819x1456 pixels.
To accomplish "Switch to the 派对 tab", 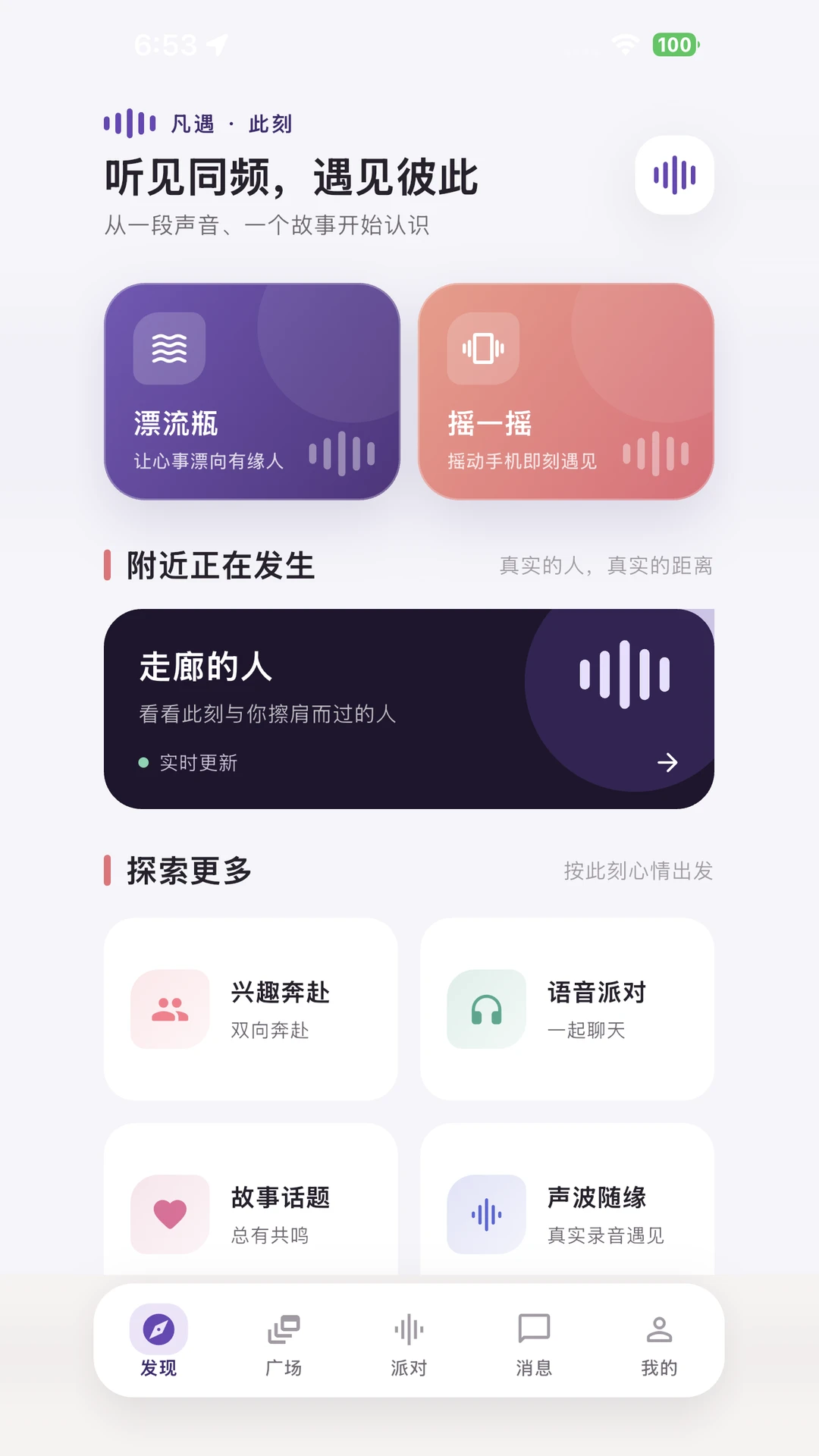I will [x=409, y=1341].
